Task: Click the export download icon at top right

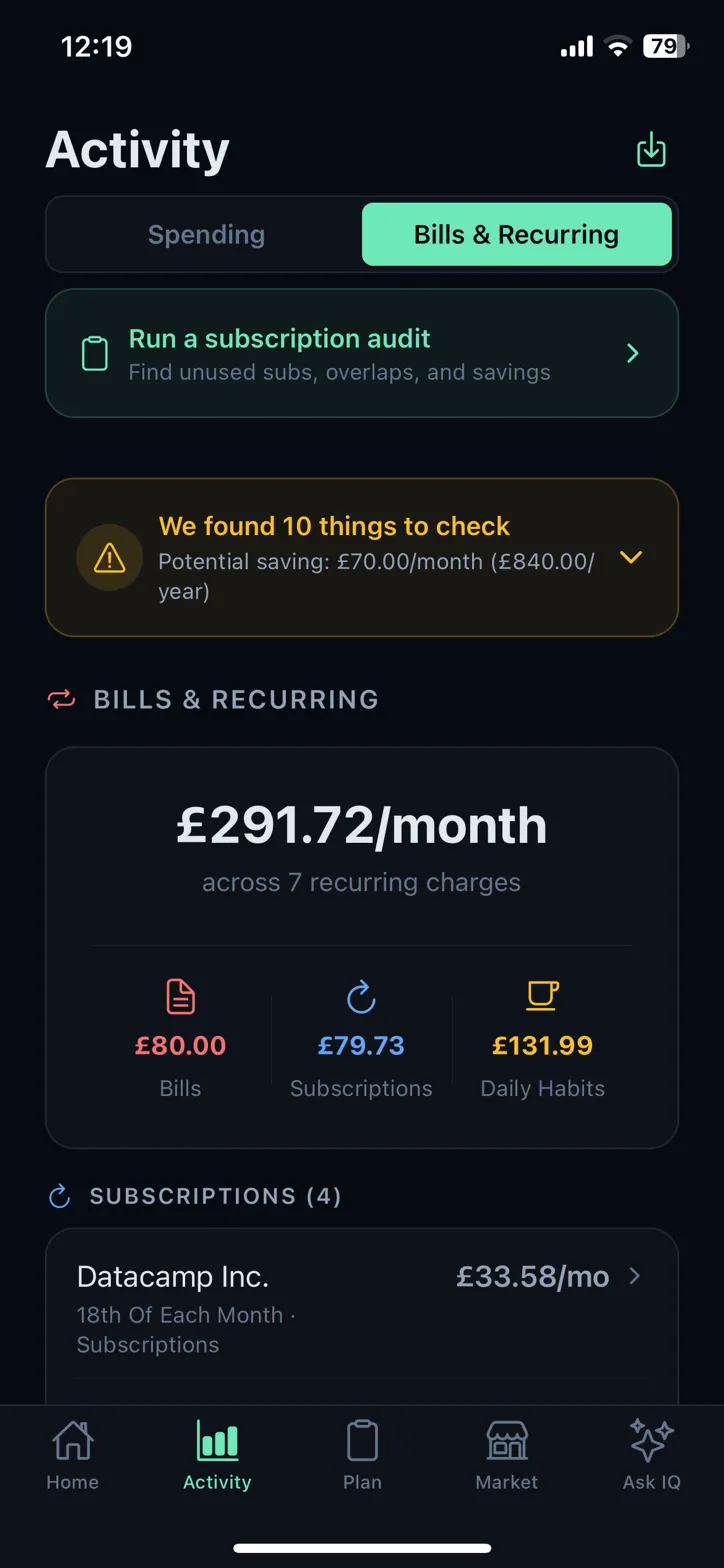Action: click(651, 148)
